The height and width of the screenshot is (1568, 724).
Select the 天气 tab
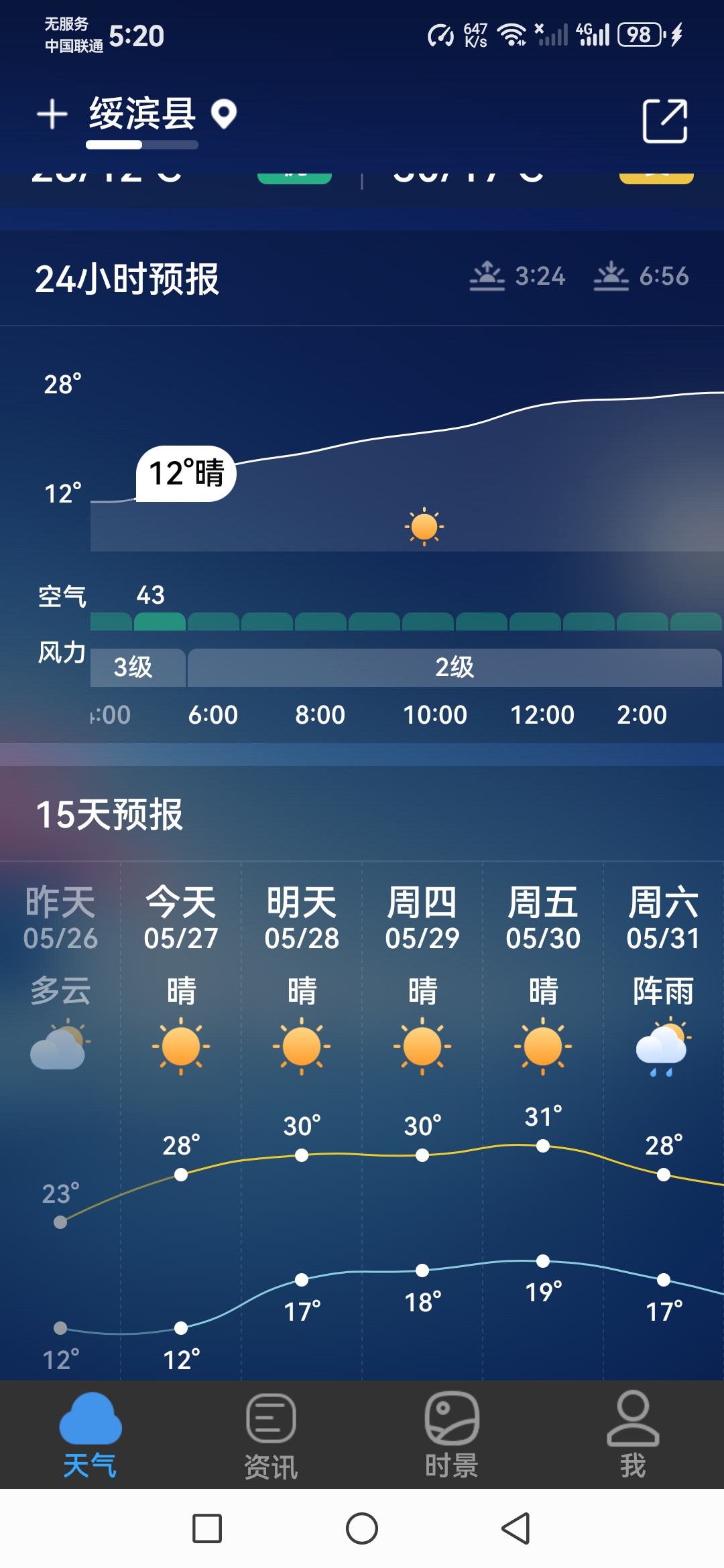coord(90,1435)
